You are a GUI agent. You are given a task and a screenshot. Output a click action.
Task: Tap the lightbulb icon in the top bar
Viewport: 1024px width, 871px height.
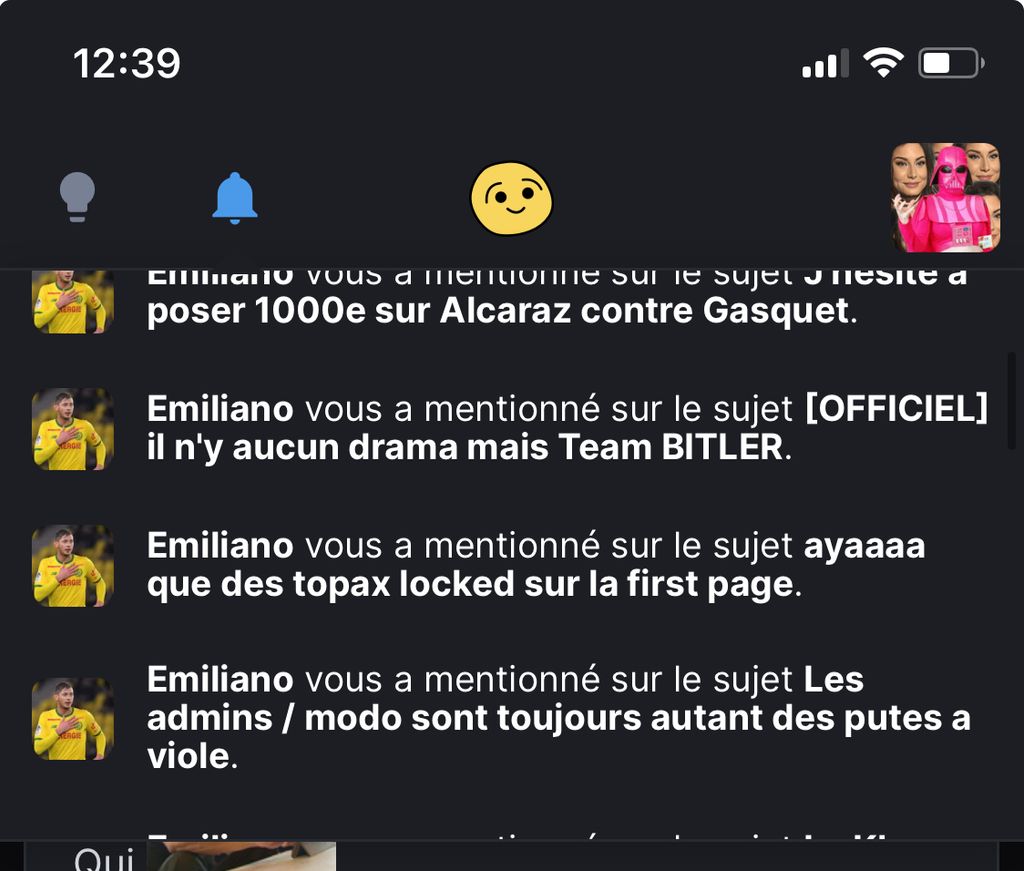tap(77, 196)
